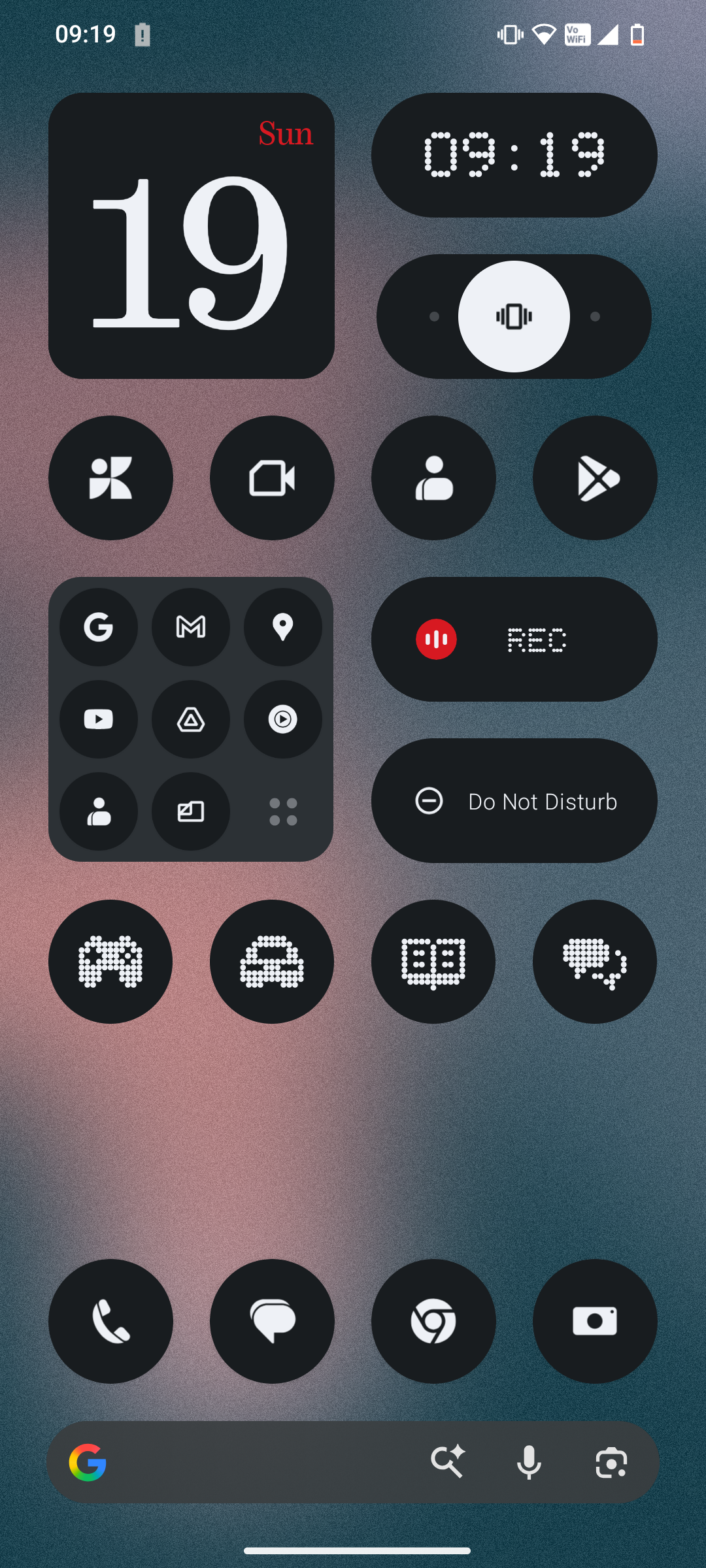The width and height of the screenshot is (706, 1568).
Task: Open Gmail from the folder
Action: pos(191,627)
